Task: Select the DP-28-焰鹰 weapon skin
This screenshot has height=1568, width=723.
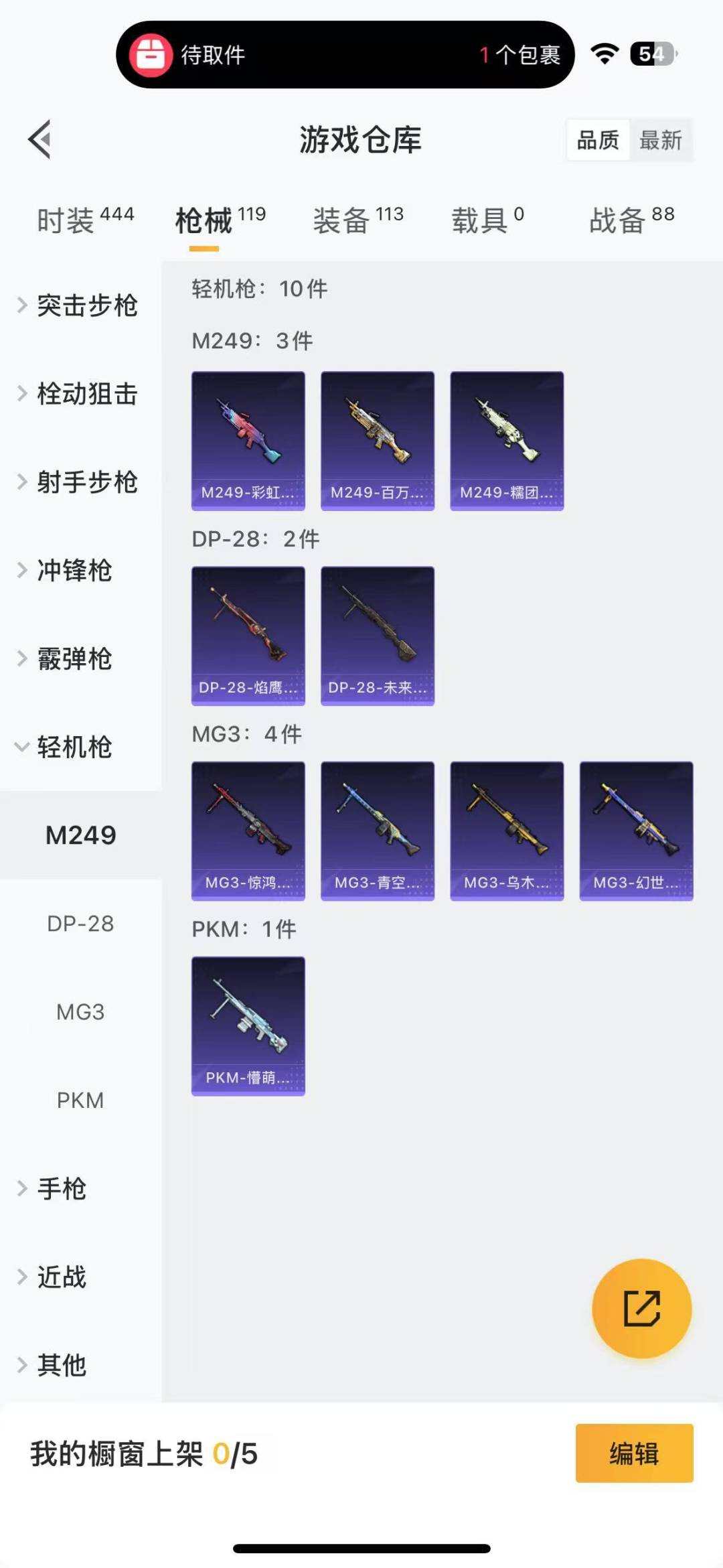Action: coord(248,632)
